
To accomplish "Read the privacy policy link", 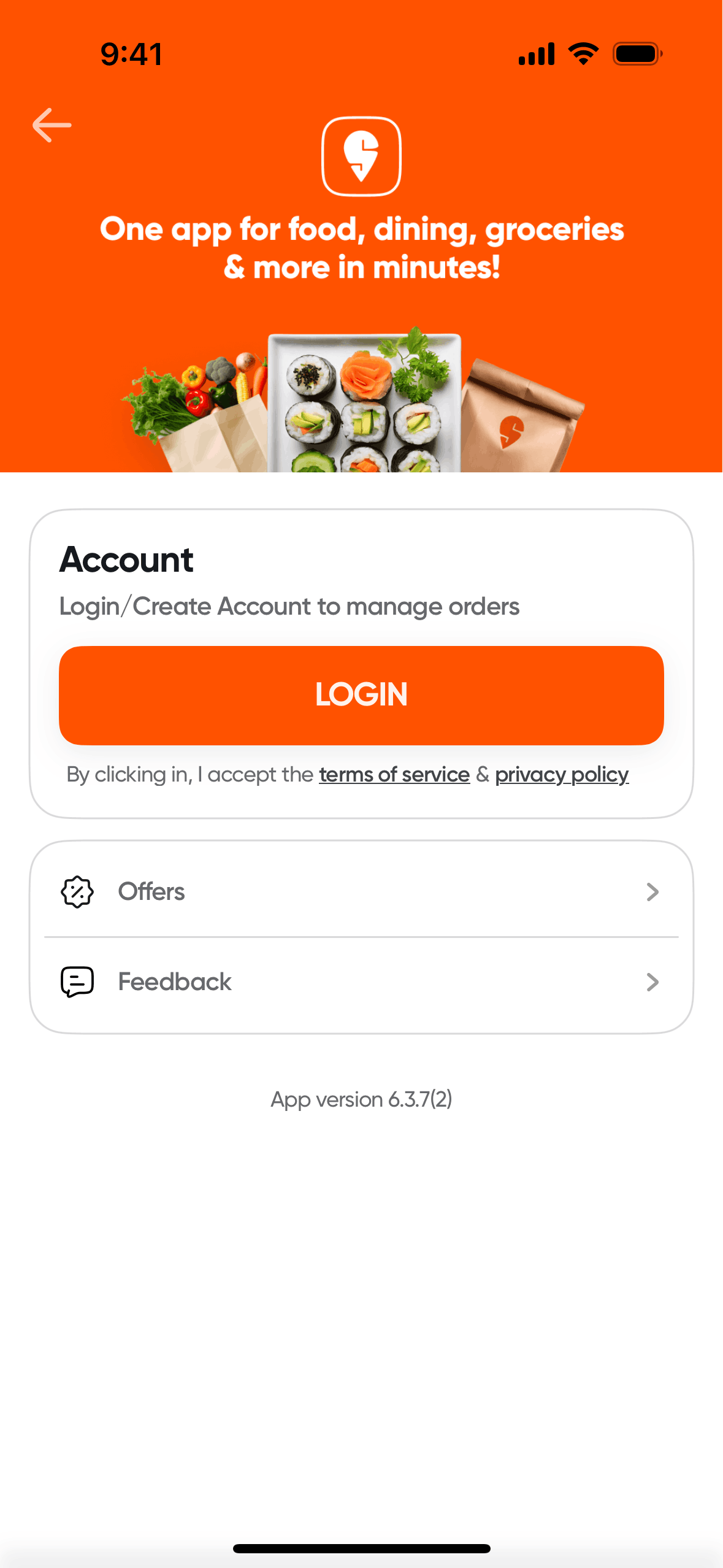I will [x=562, y=775].
